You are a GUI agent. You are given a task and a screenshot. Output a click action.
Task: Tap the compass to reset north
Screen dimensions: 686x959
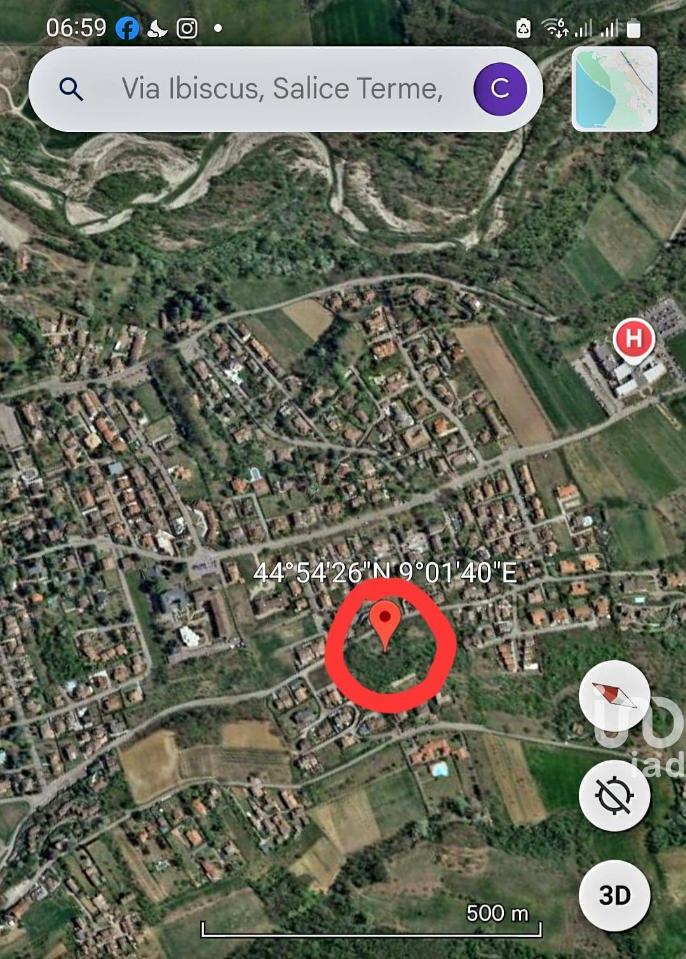click(614, 696)
